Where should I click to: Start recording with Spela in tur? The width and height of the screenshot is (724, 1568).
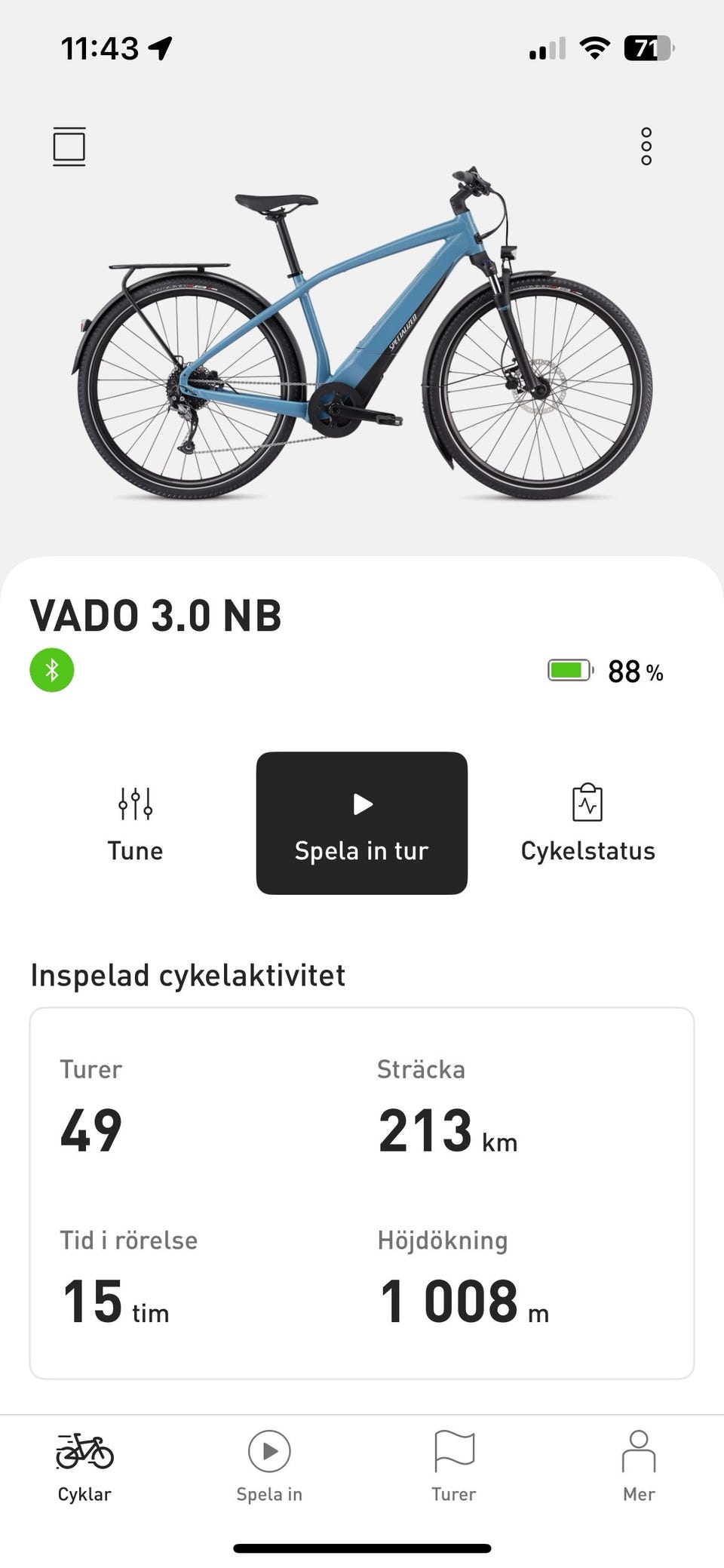coord(362,823)
